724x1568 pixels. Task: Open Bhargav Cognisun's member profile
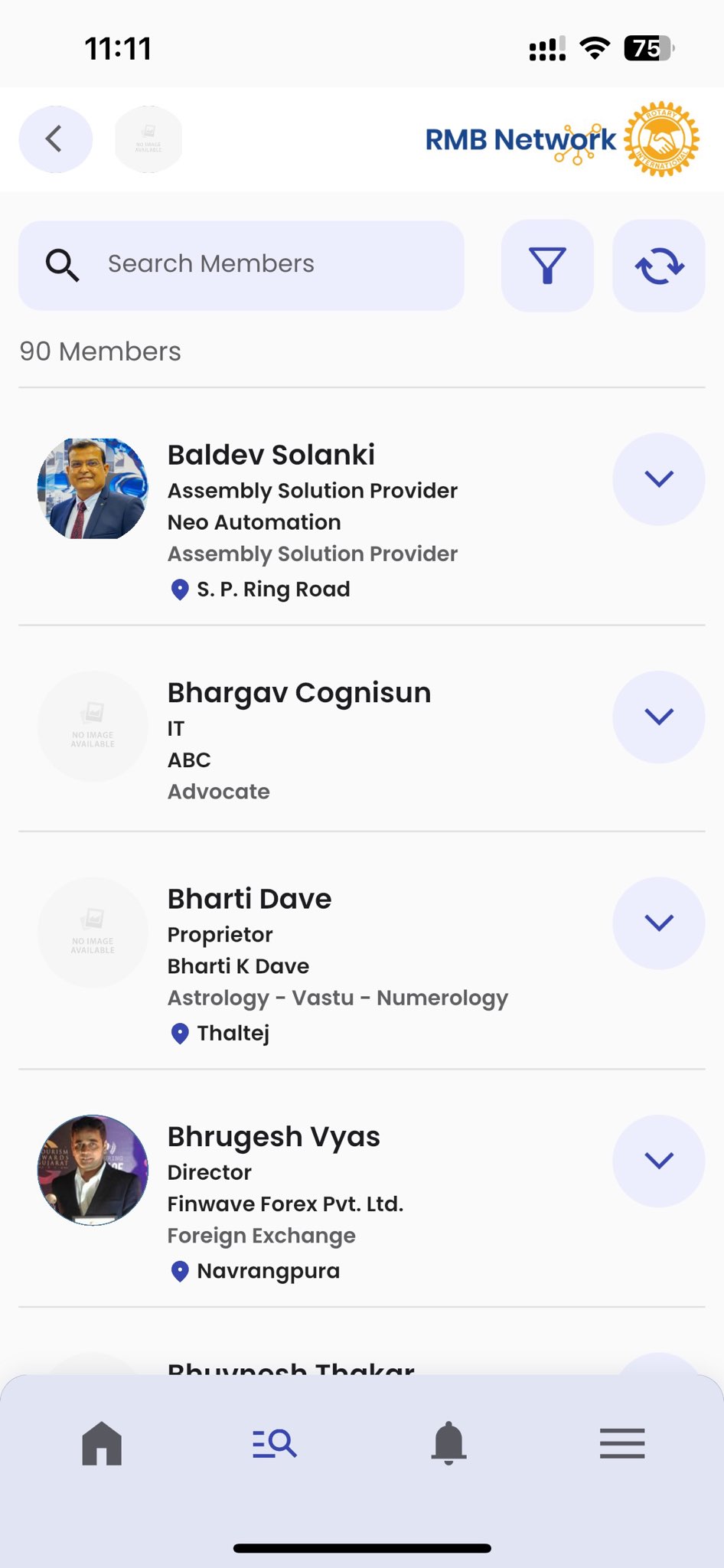[x=298, y=693]
